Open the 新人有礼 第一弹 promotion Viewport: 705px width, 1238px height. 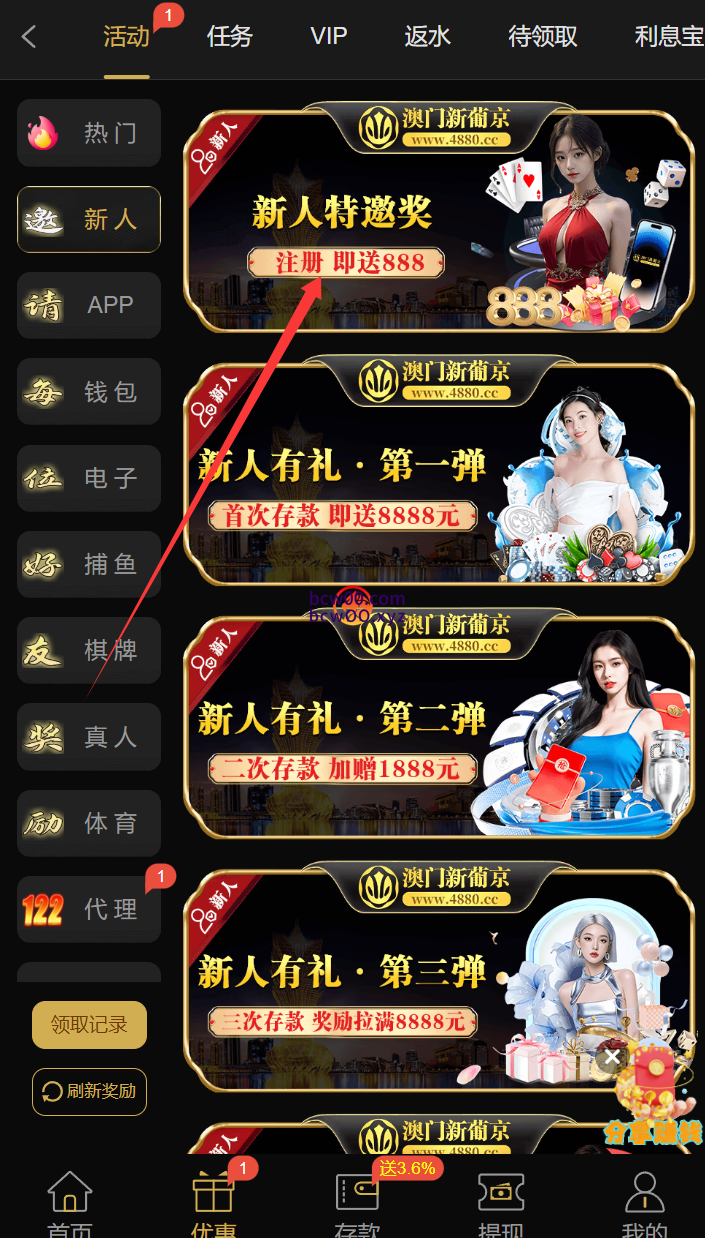tap(438, 474)
